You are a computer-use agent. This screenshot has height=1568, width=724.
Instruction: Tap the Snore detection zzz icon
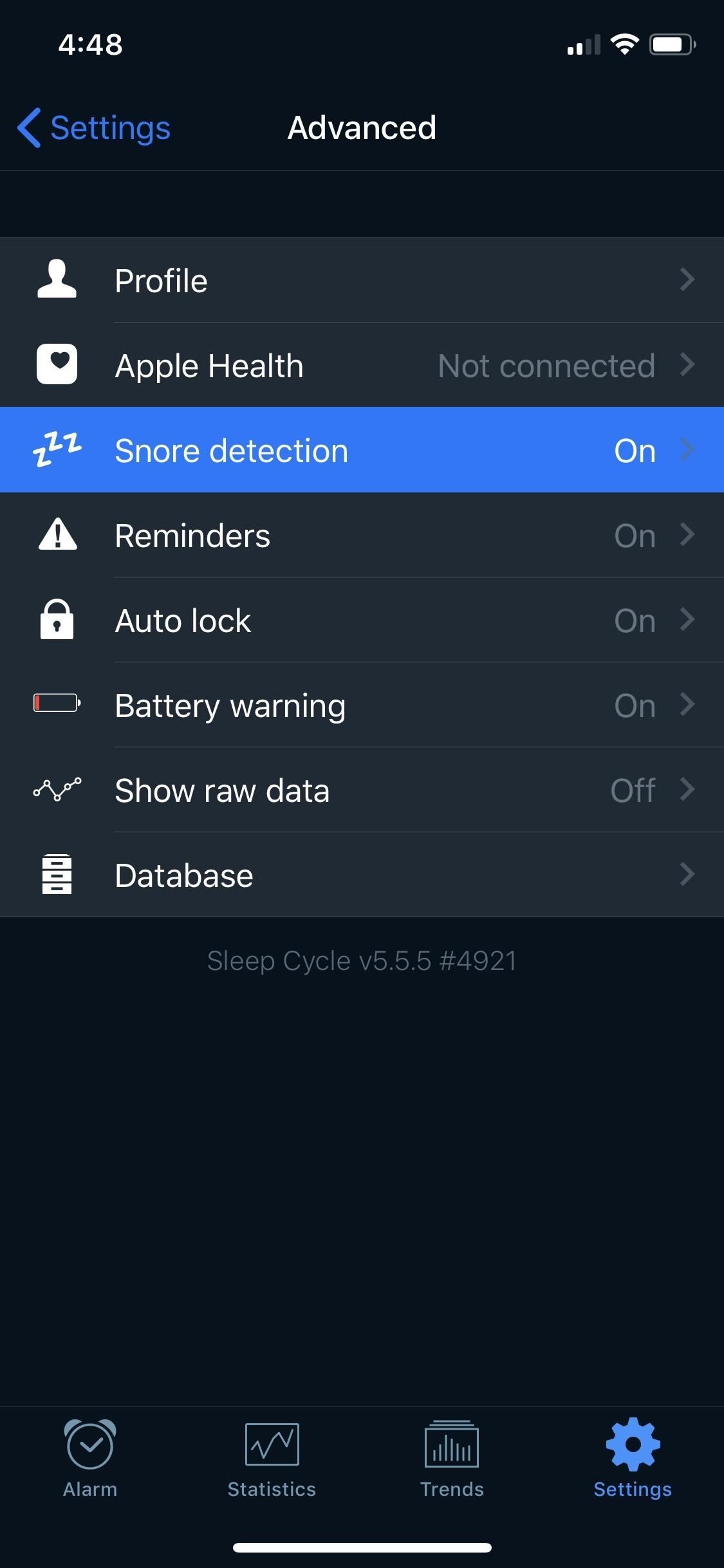57,449
